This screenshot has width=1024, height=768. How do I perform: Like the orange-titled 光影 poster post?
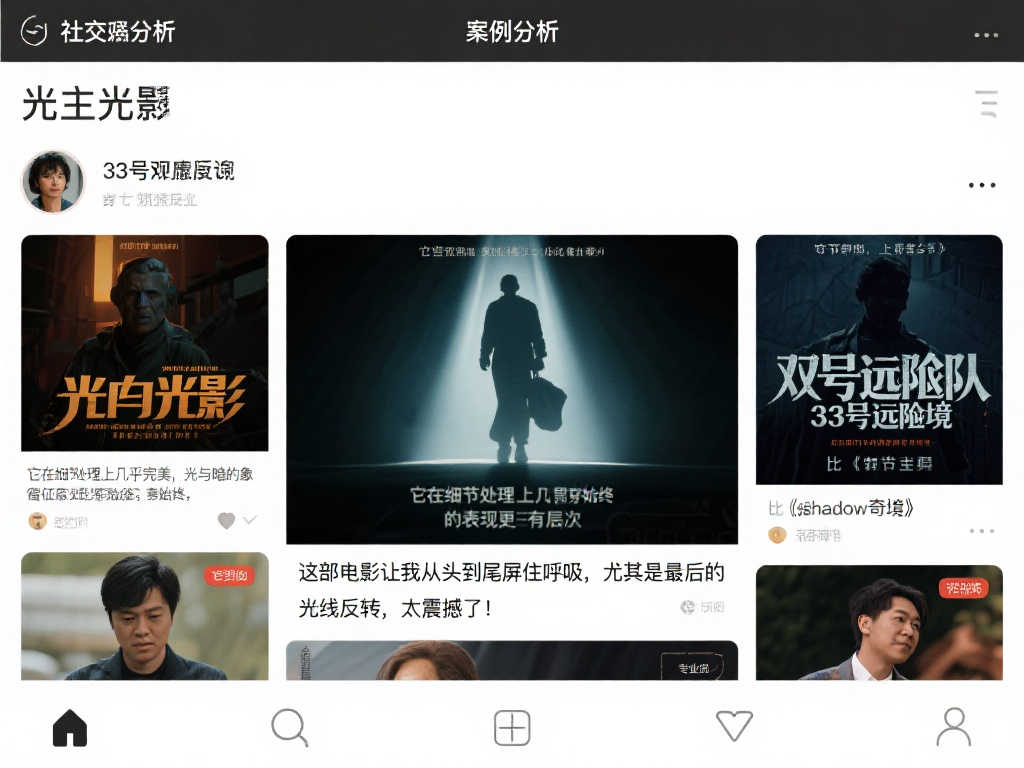tap(227, 520)
